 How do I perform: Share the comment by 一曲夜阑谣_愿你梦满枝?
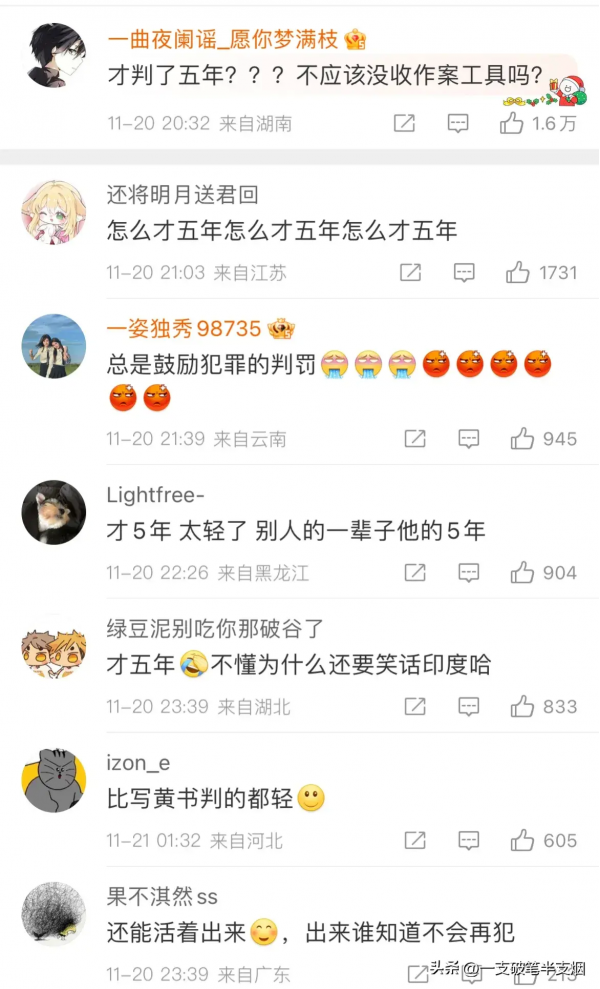pos(404,124)
